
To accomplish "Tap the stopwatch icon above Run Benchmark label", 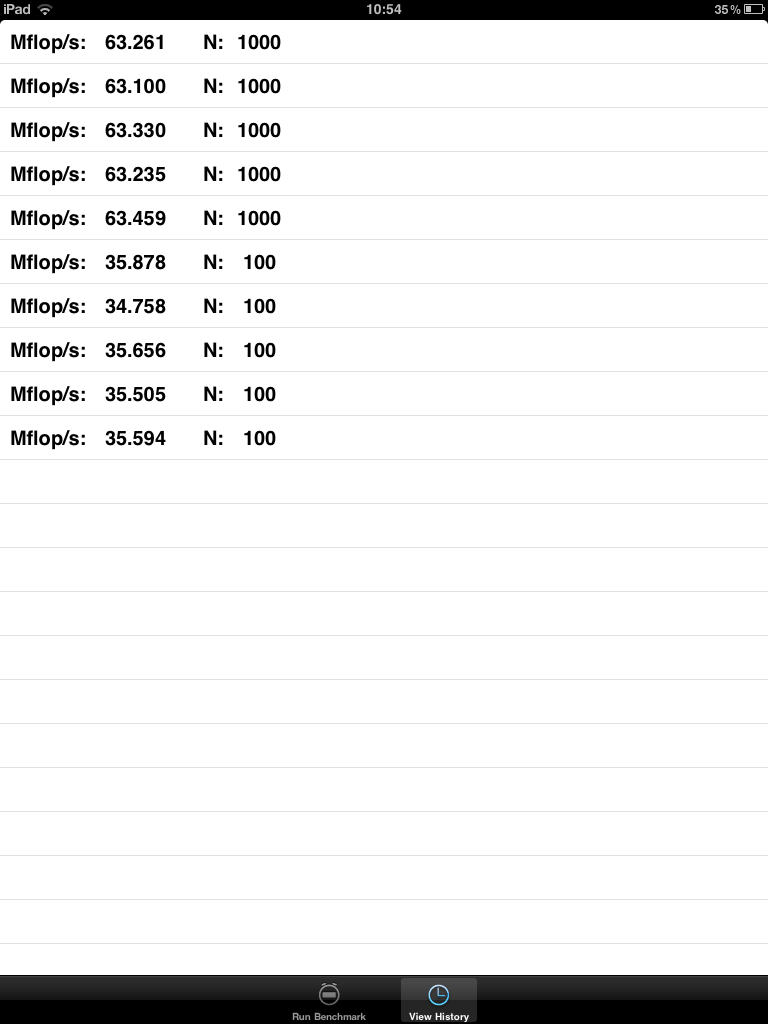I will (329, 993).
